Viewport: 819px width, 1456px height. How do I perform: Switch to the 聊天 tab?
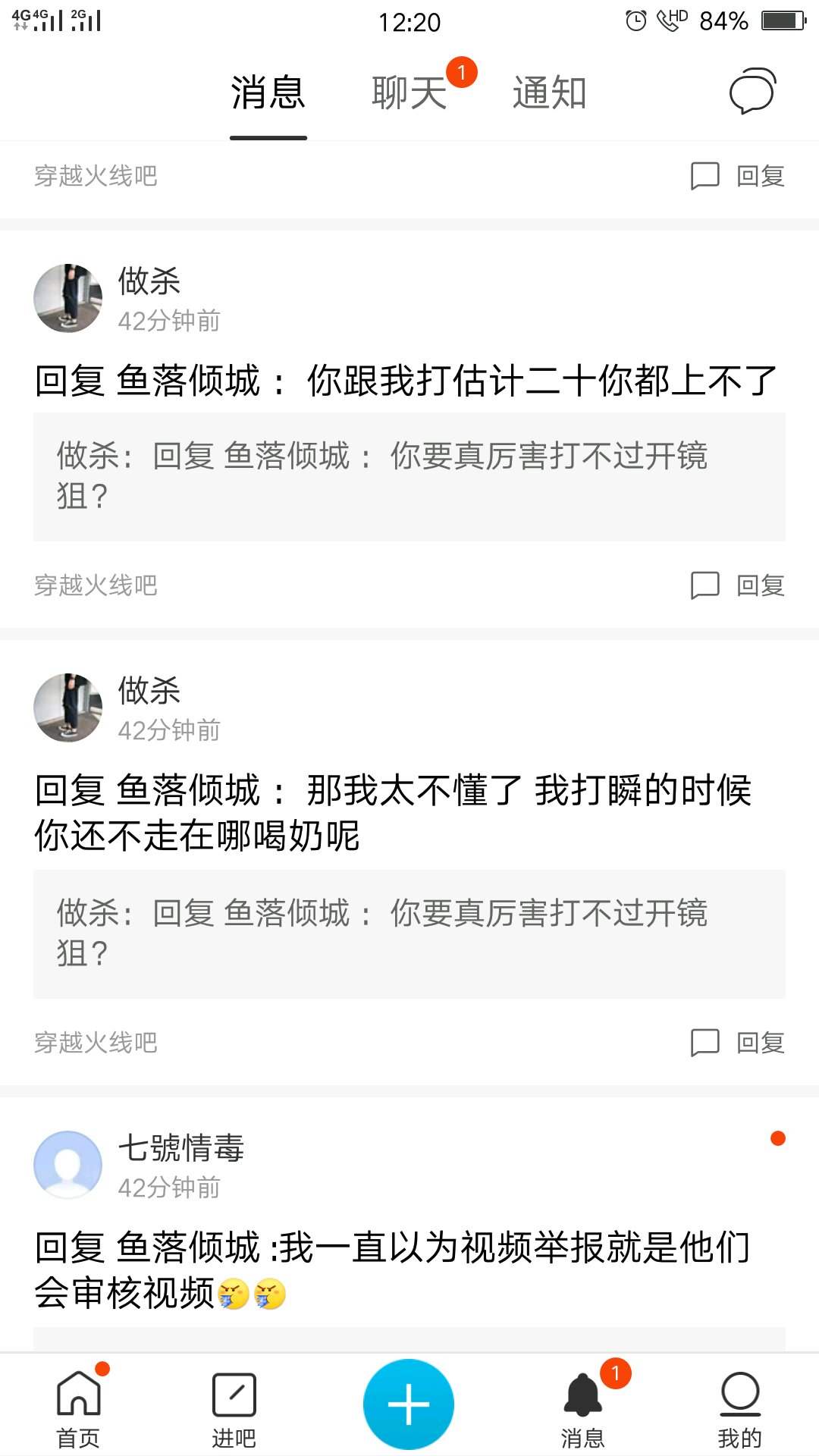point(409,93)
